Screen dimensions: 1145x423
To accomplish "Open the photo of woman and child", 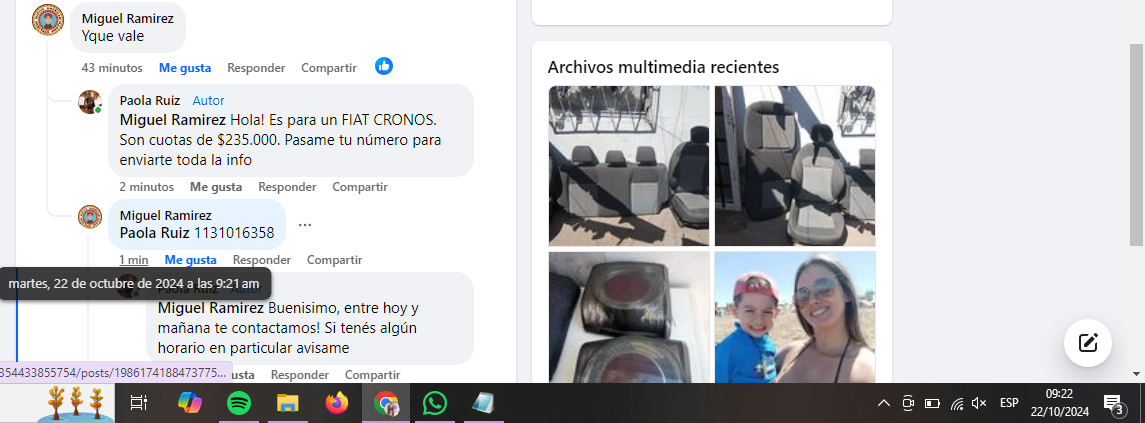I will coord(794,316).
